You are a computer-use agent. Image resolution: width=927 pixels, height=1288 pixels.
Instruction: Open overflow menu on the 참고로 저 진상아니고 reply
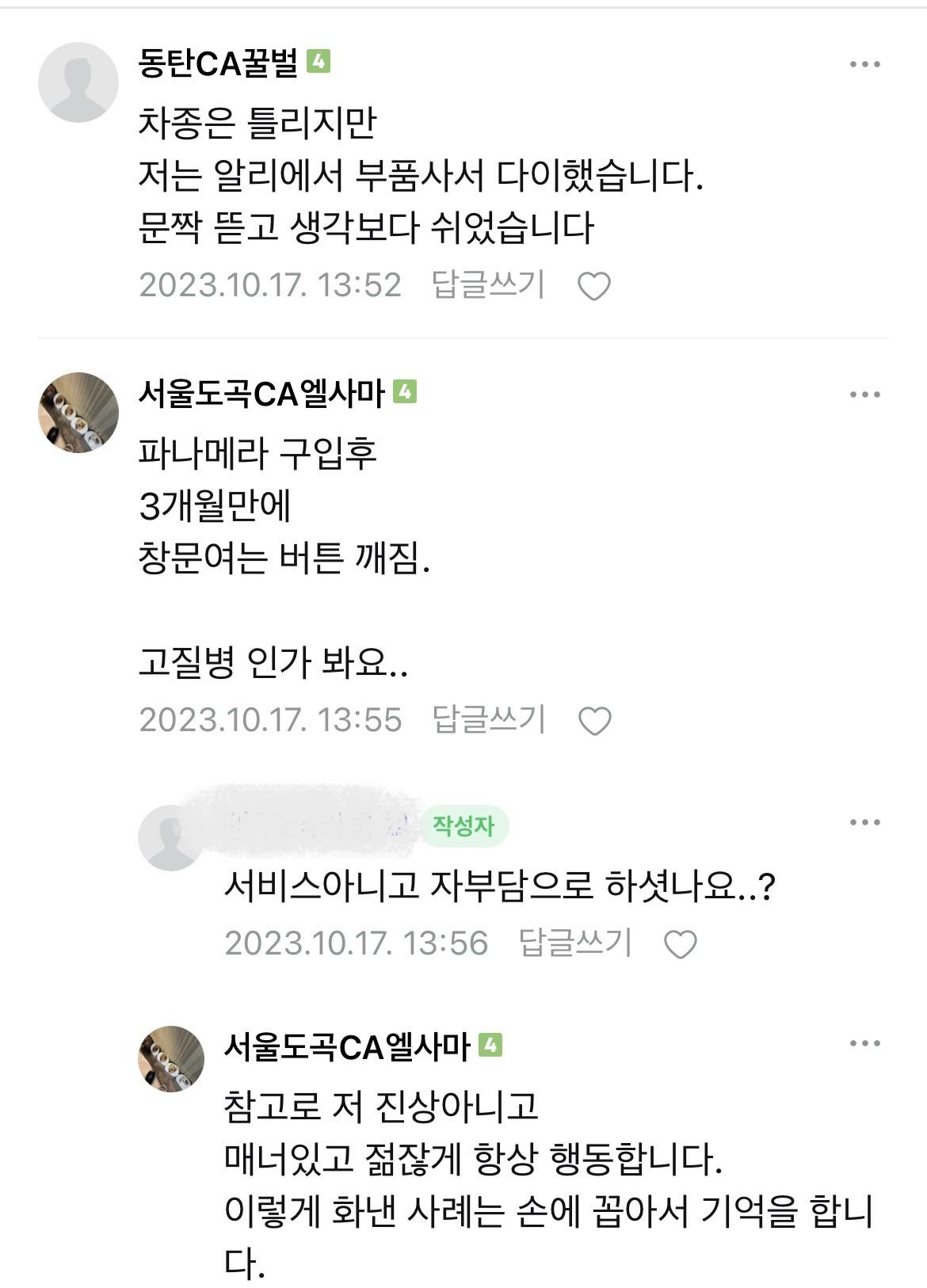864,1044
